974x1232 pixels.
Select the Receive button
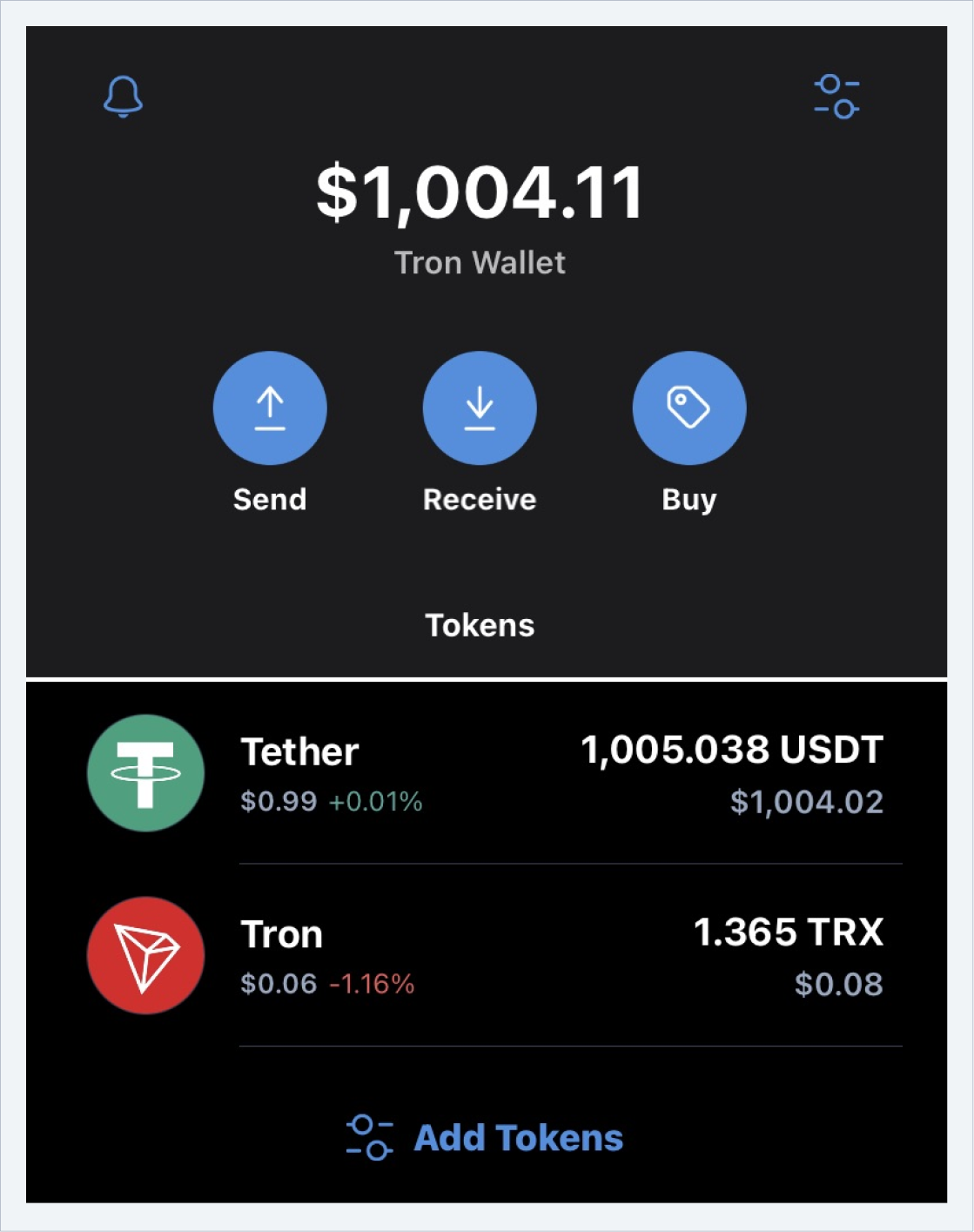(x=480, y=408)
